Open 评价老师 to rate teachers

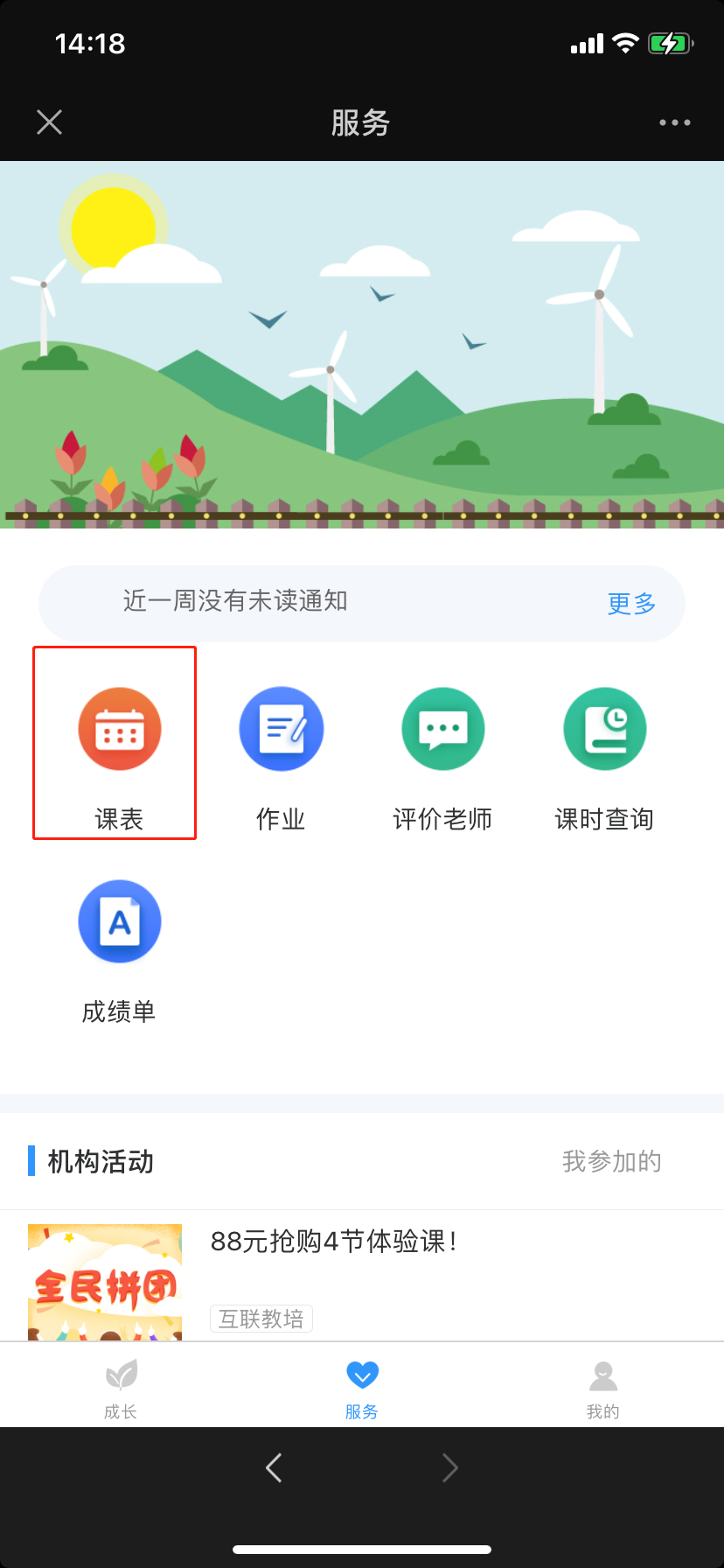[x=442, y=744]
